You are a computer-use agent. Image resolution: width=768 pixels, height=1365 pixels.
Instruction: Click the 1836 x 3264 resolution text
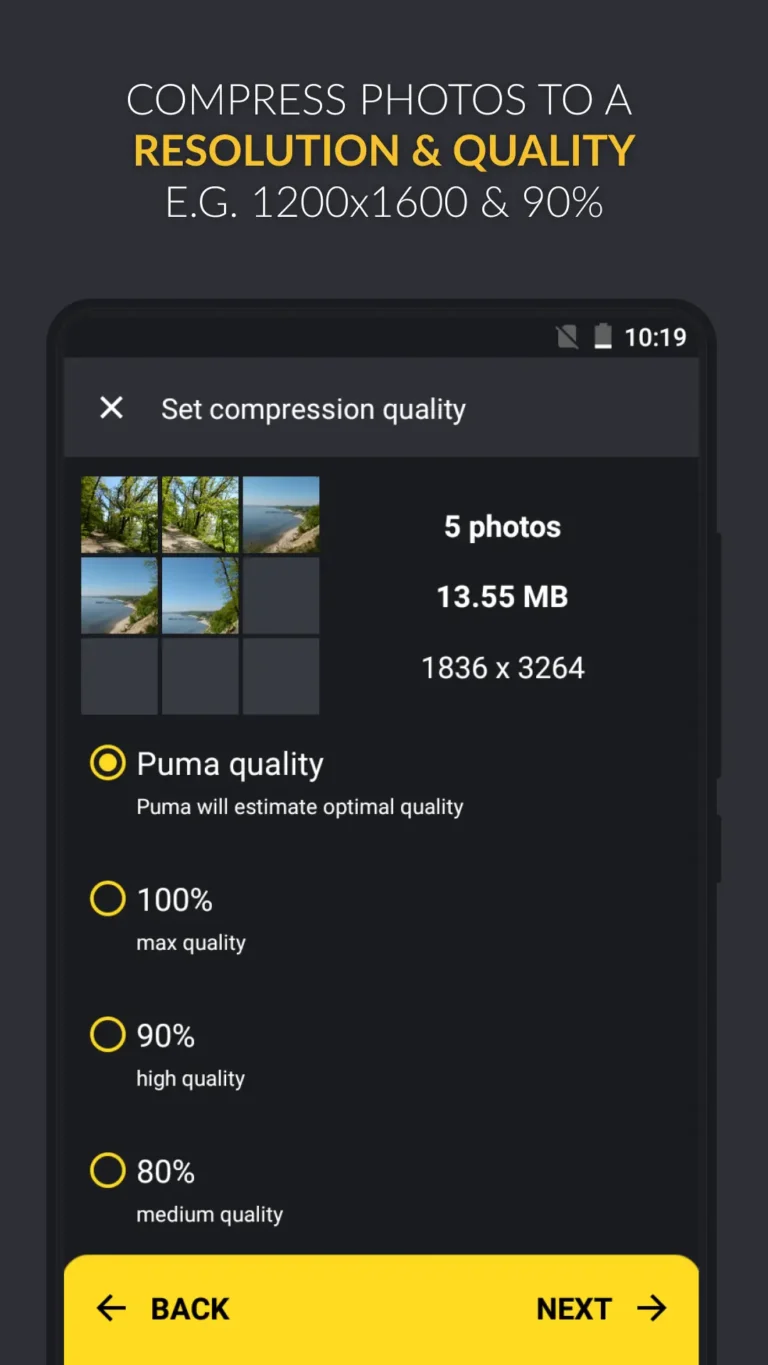[502, 668]
